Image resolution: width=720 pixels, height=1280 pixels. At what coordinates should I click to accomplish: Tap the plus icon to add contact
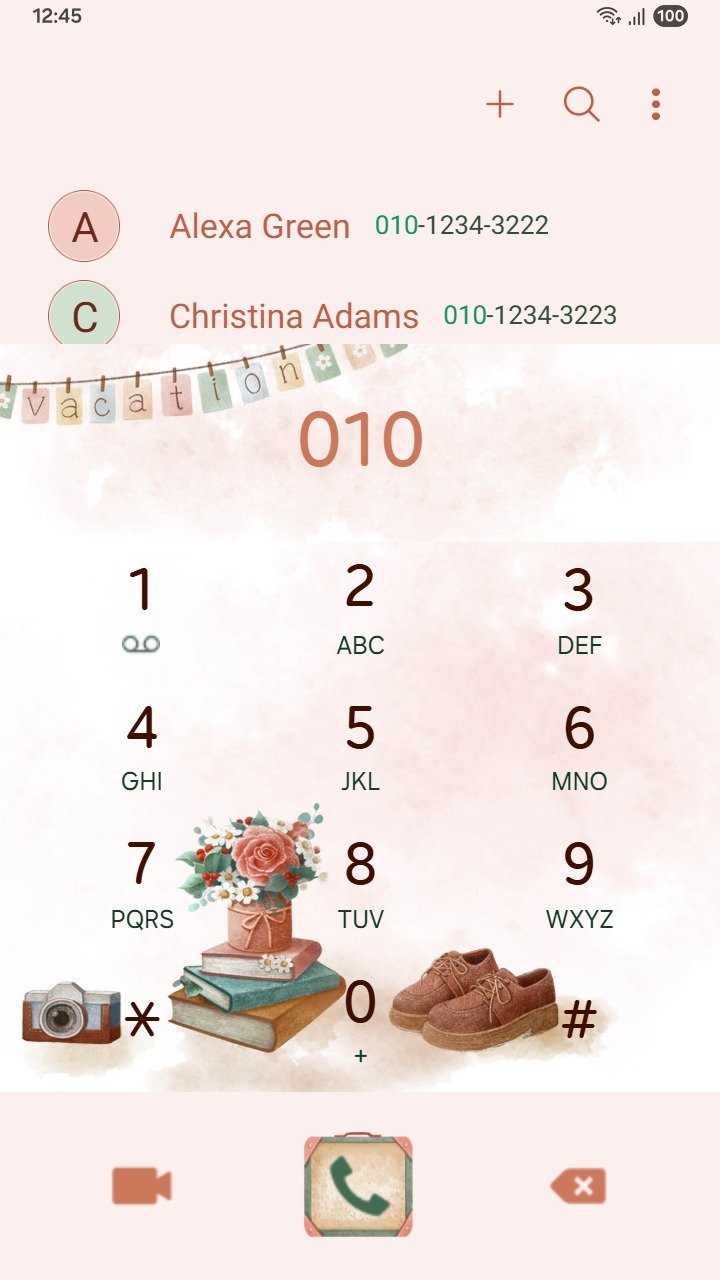click(499, 104)
